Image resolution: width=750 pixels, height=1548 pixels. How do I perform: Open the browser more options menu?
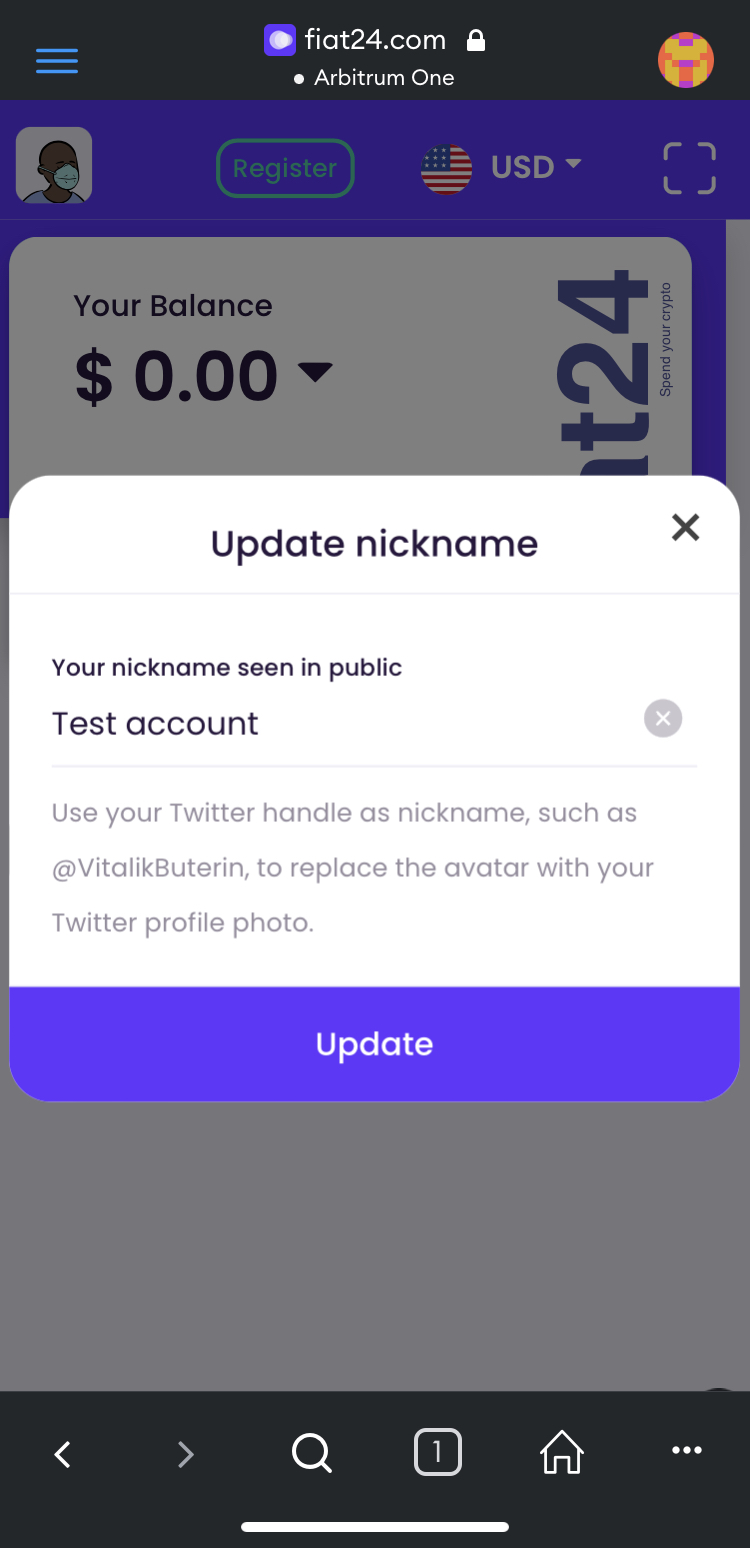coord(687,1451)
